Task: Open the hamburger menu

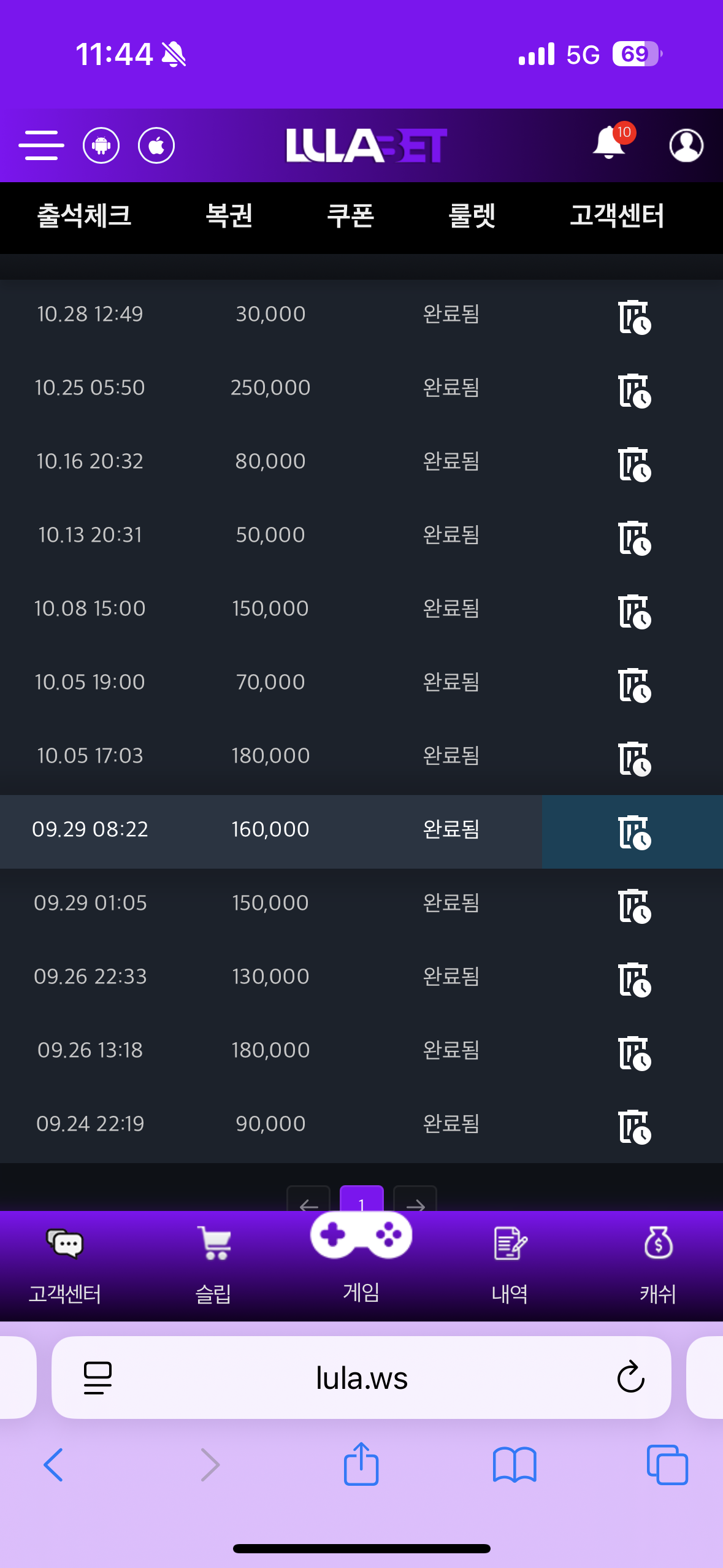Action: coord(41,145)
